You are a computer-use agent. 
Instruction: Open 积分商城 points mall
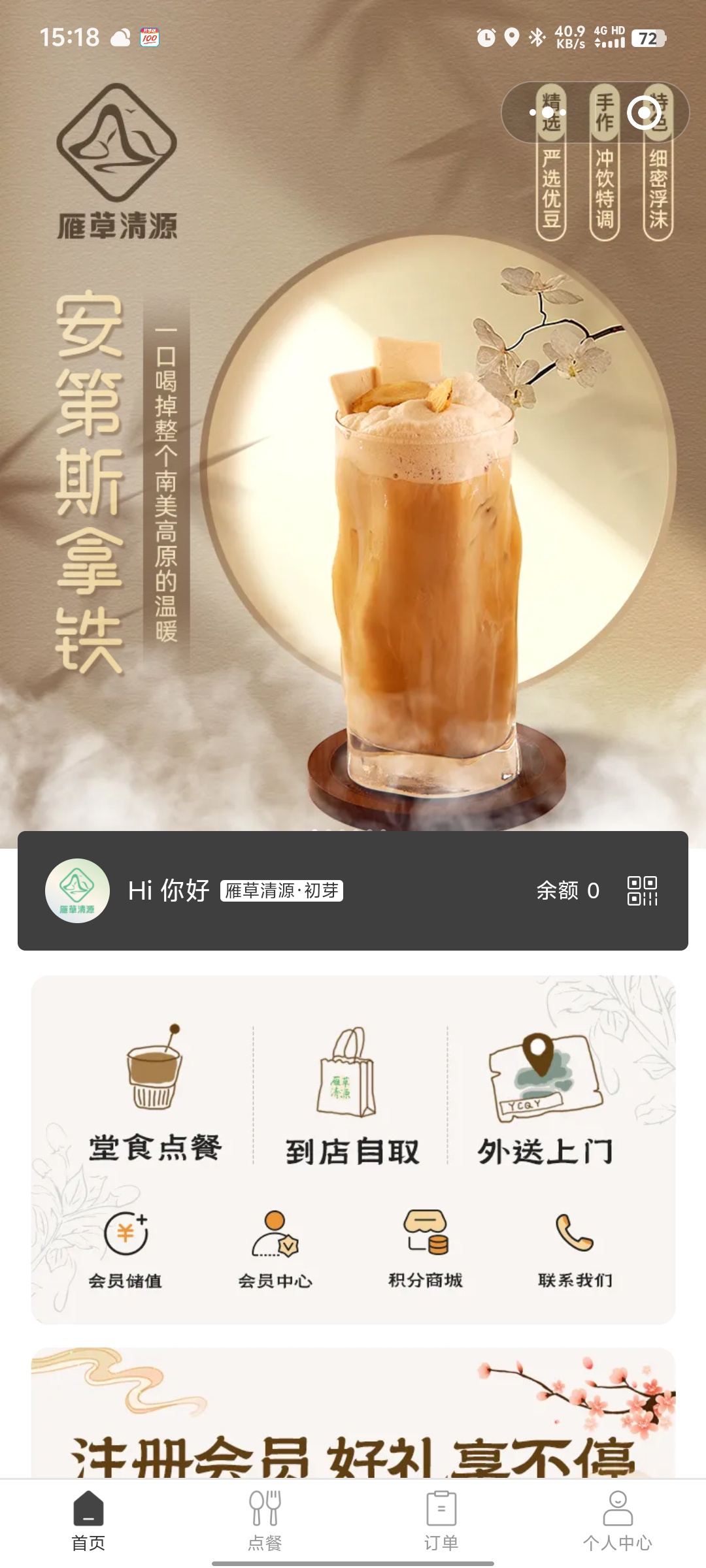pos(426,1249)
